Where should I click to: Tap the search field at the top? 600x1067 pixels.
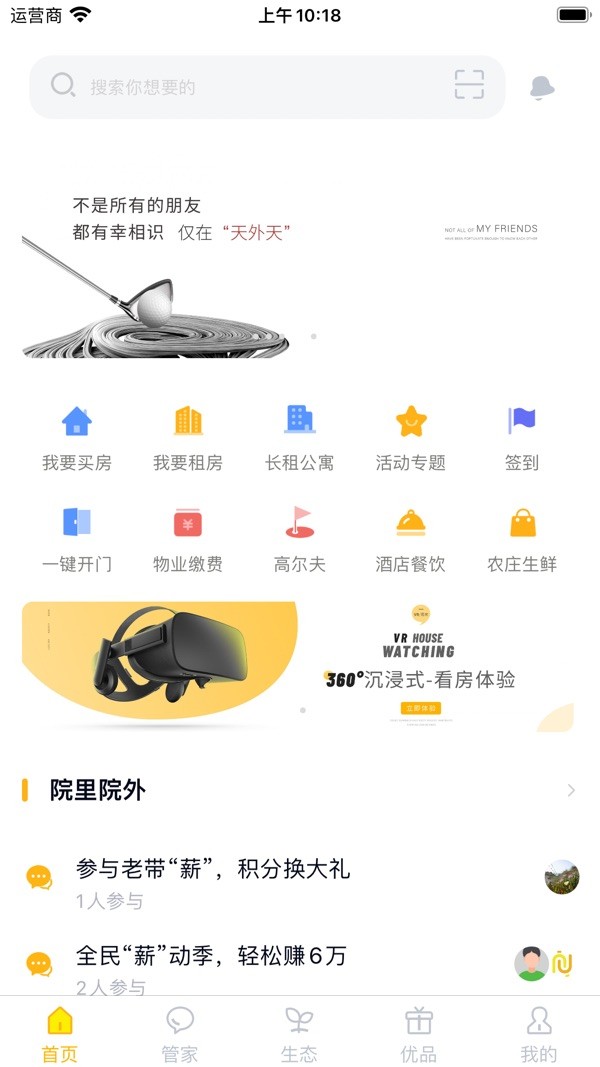[250, 87]
